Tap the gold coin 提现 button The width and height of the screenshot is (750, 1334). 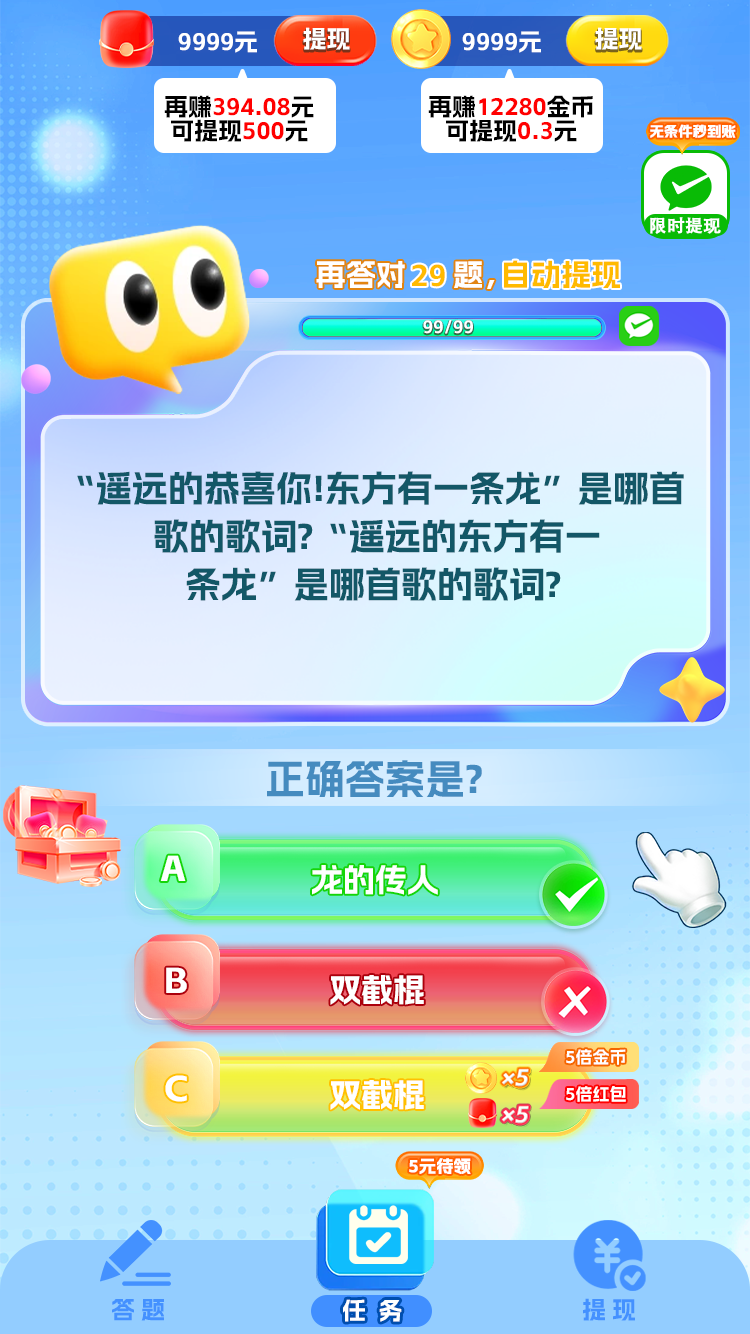click(617, 41)
